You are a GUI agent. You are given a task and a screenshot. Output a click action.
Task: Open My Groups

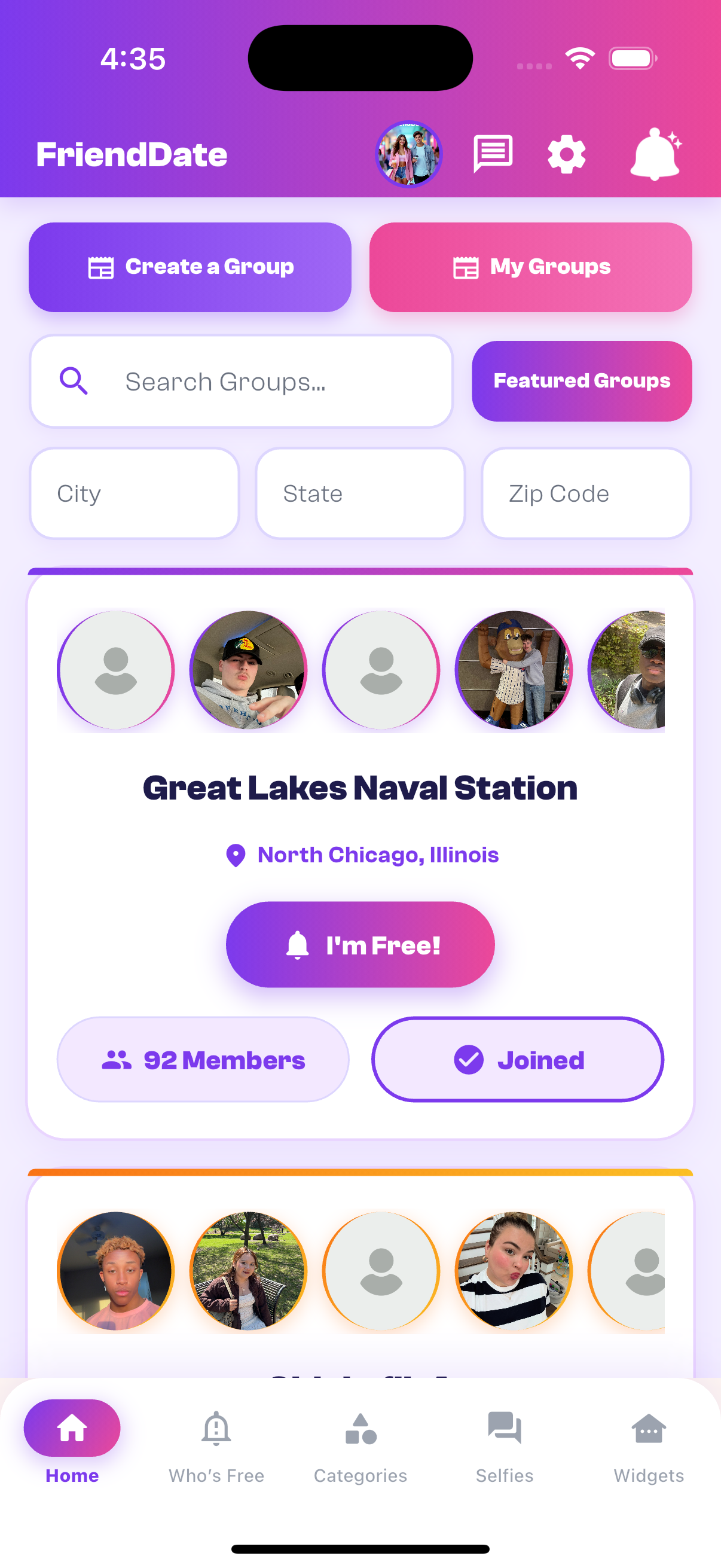click(x=530, y=267)
